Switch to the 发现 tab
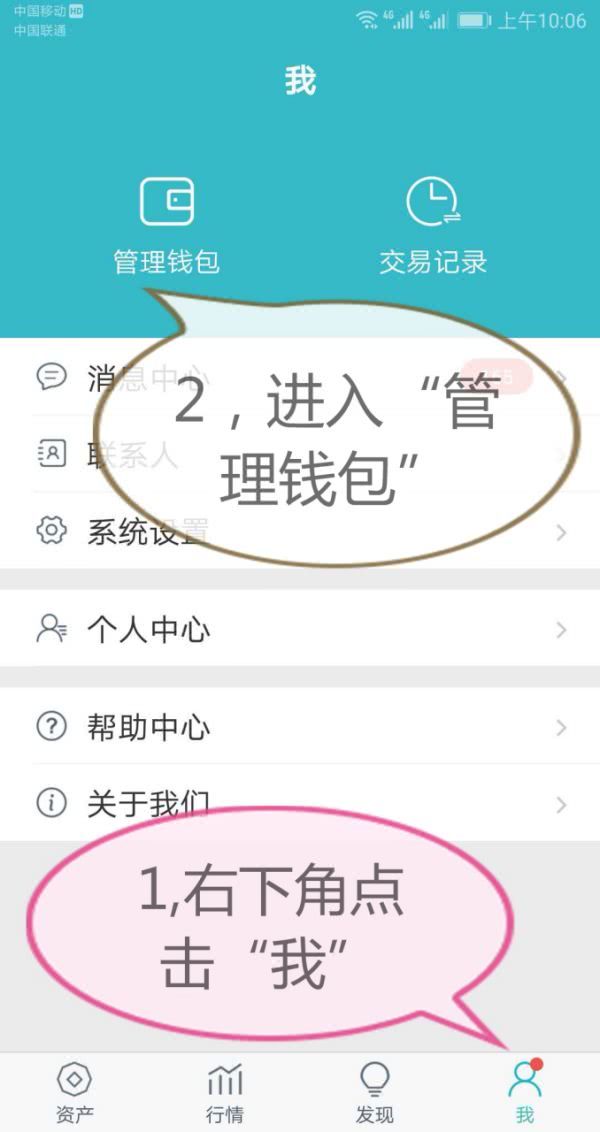Screen dimensions: 600x1132 374,1092
